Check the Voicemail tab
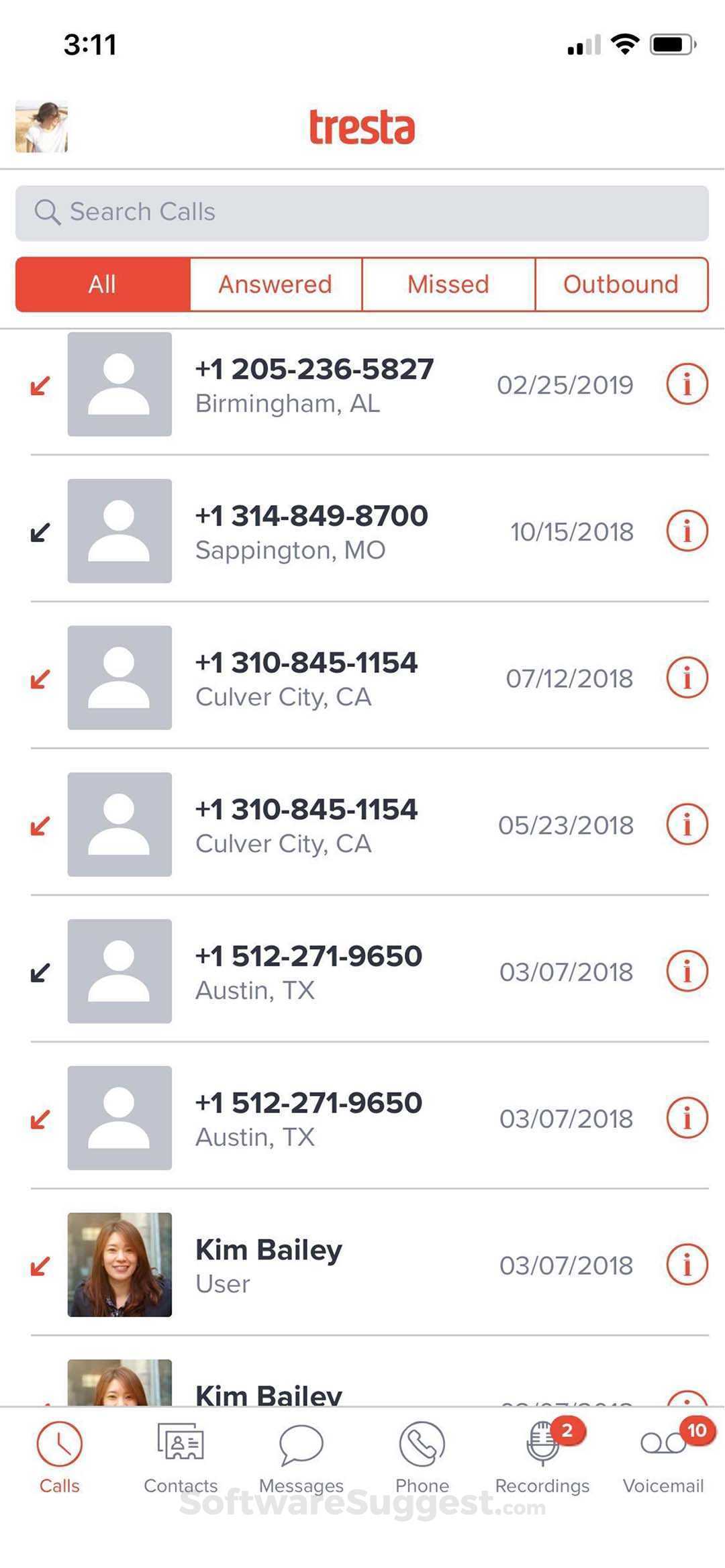 tap(663, 1457)
